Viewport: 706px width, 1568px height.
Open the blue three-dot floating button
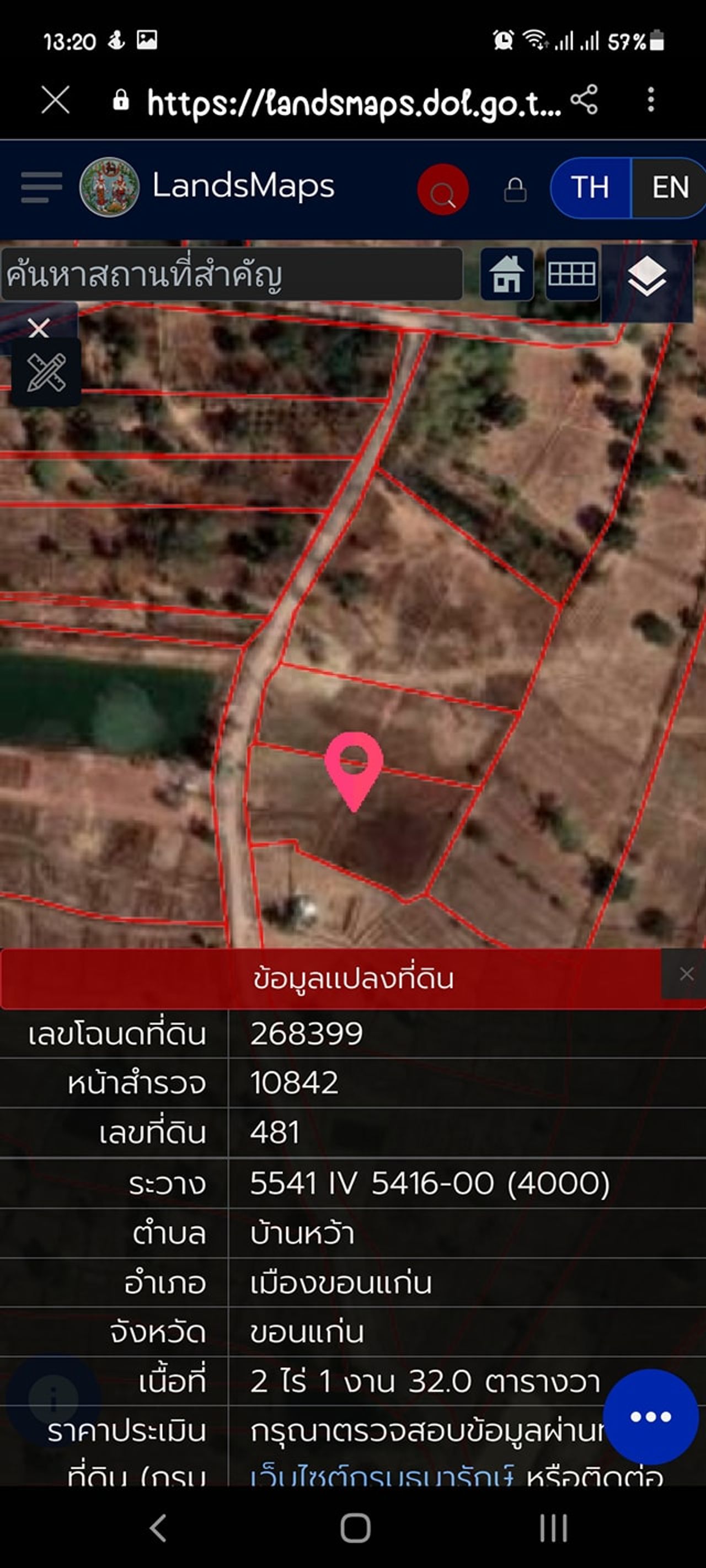(650, 1416)
